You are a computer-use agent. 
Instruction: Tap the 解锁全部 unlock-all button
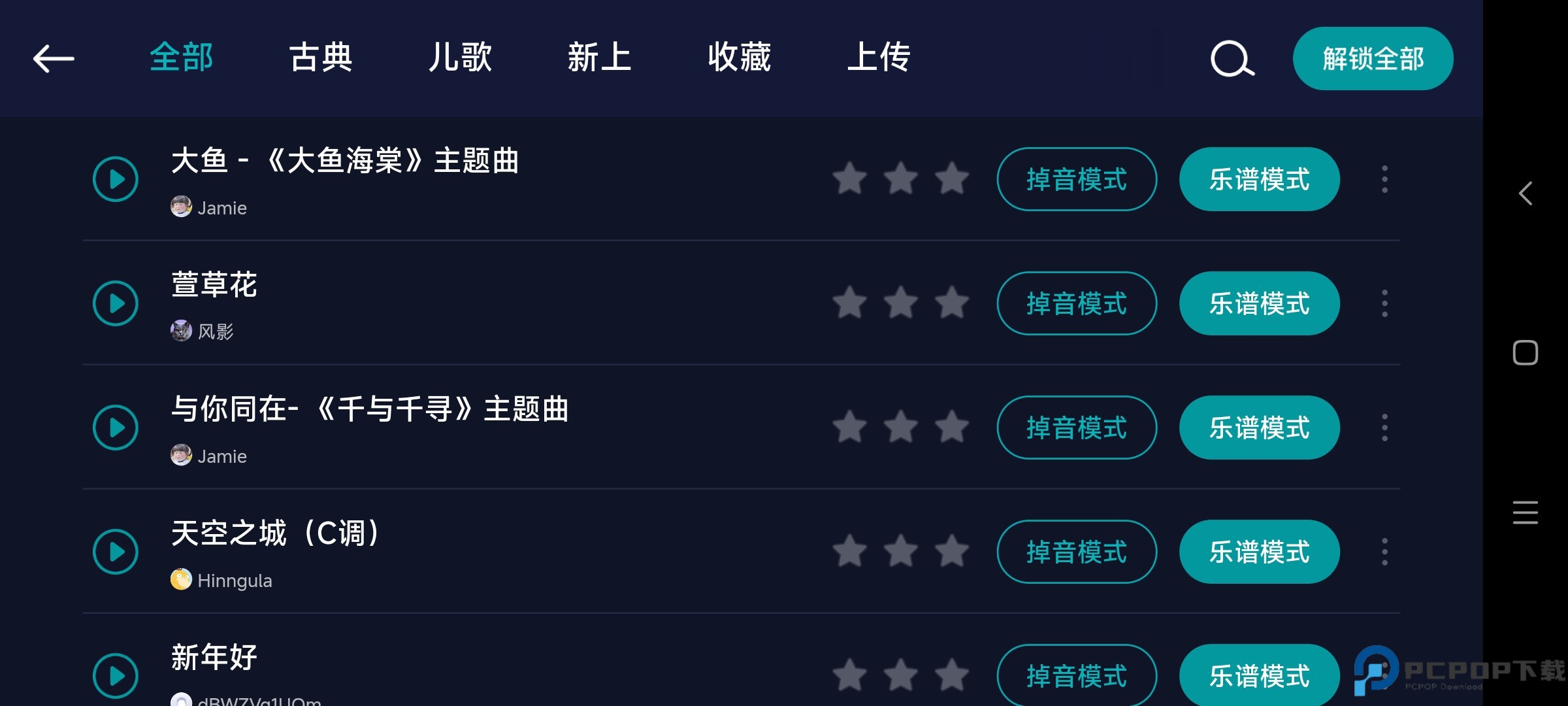pyautogui.click(x=1373, y=59)
